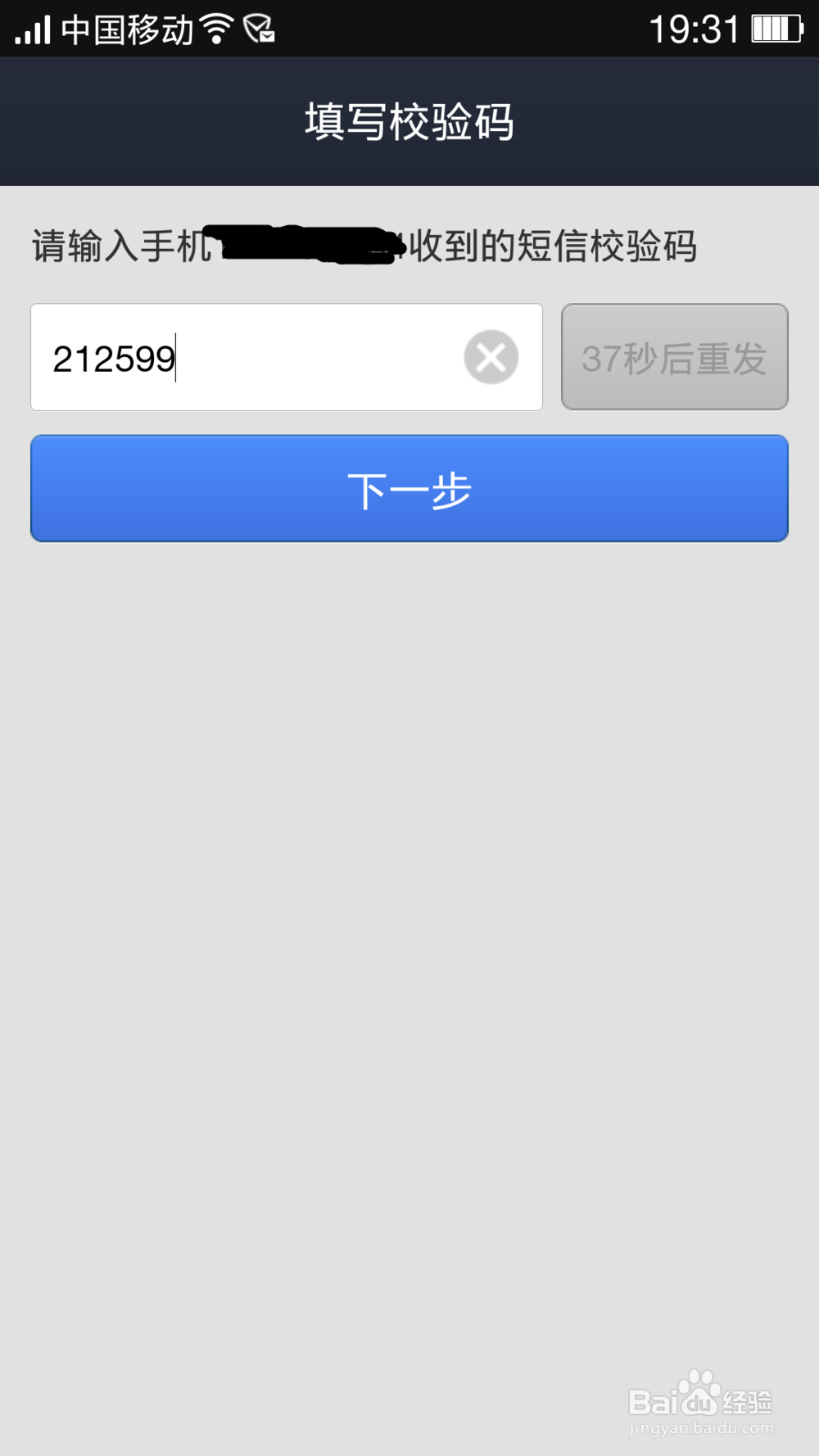
Task: Tap the 填写校验码 title text
Action: pyautogui.click(x=409, y=121)
